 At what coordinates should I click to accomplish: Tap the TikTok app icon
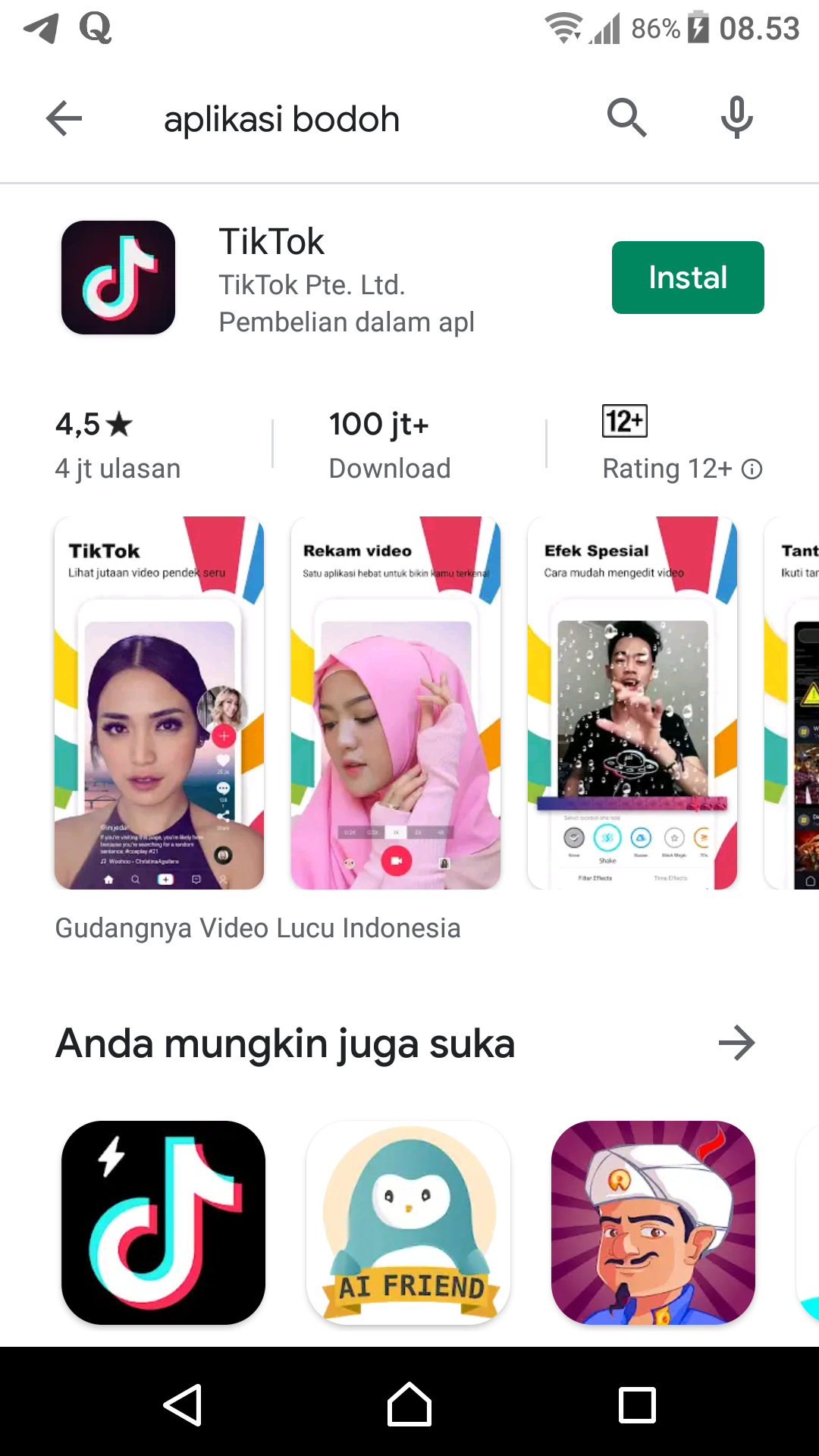pos(118,277)
